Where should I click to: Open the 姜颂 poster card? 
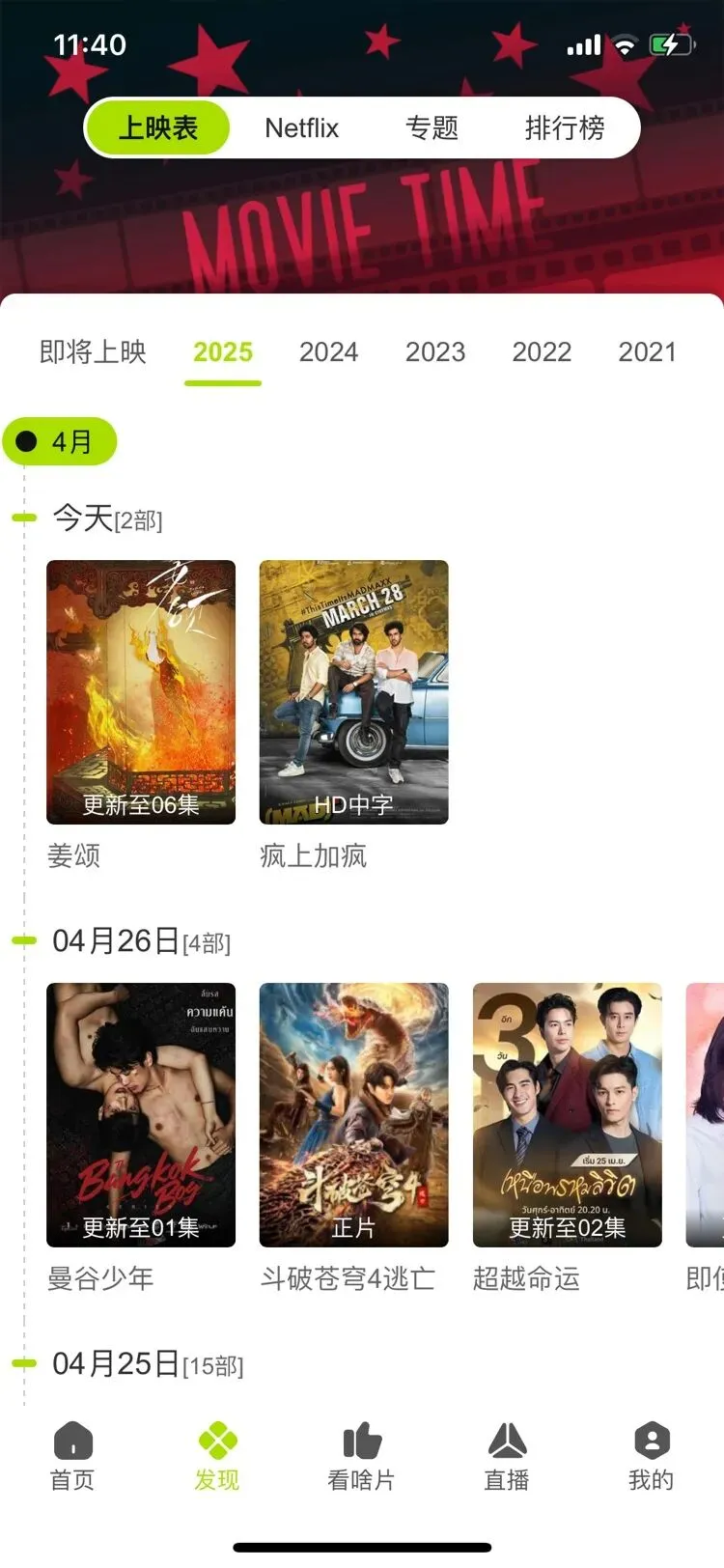tap(141, 692)
